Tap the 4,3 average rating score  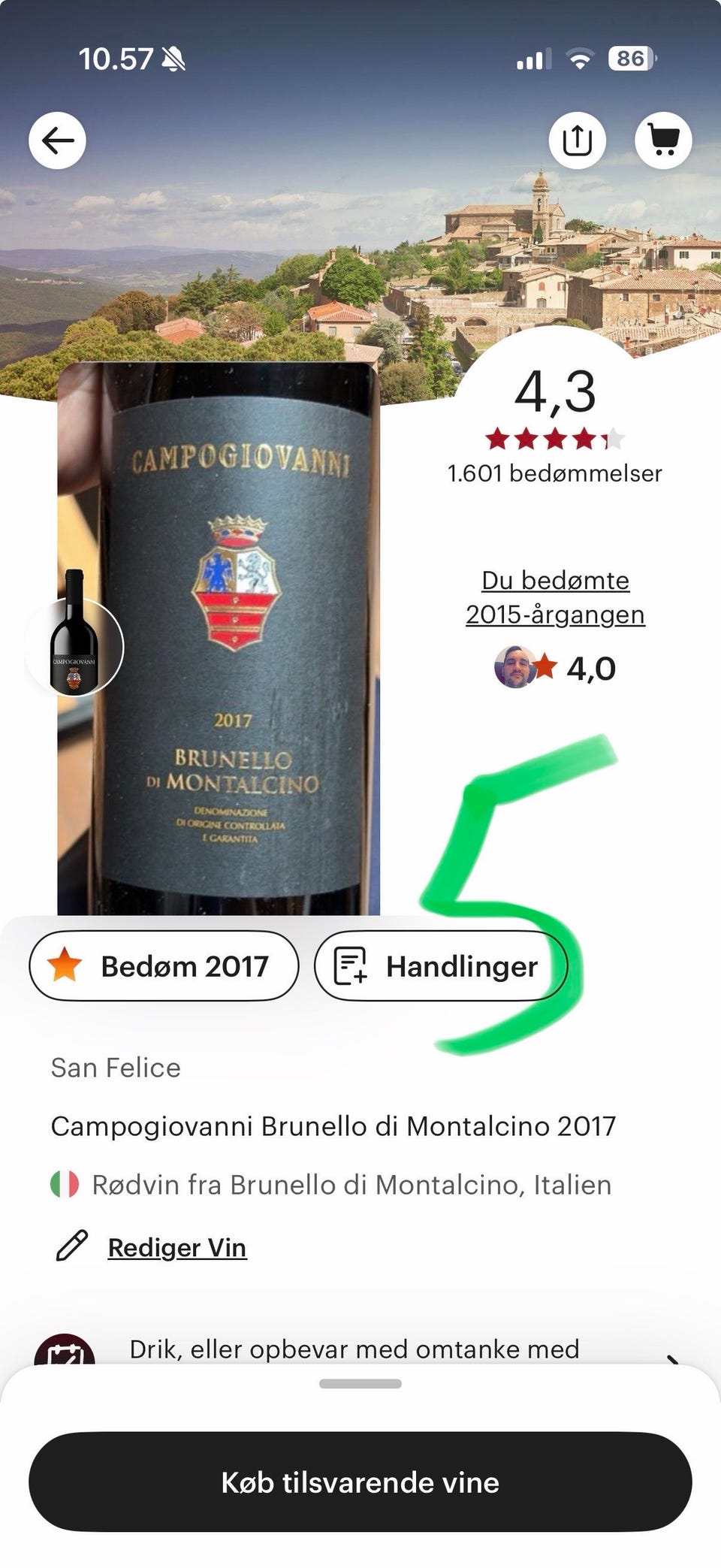[555, 393]
